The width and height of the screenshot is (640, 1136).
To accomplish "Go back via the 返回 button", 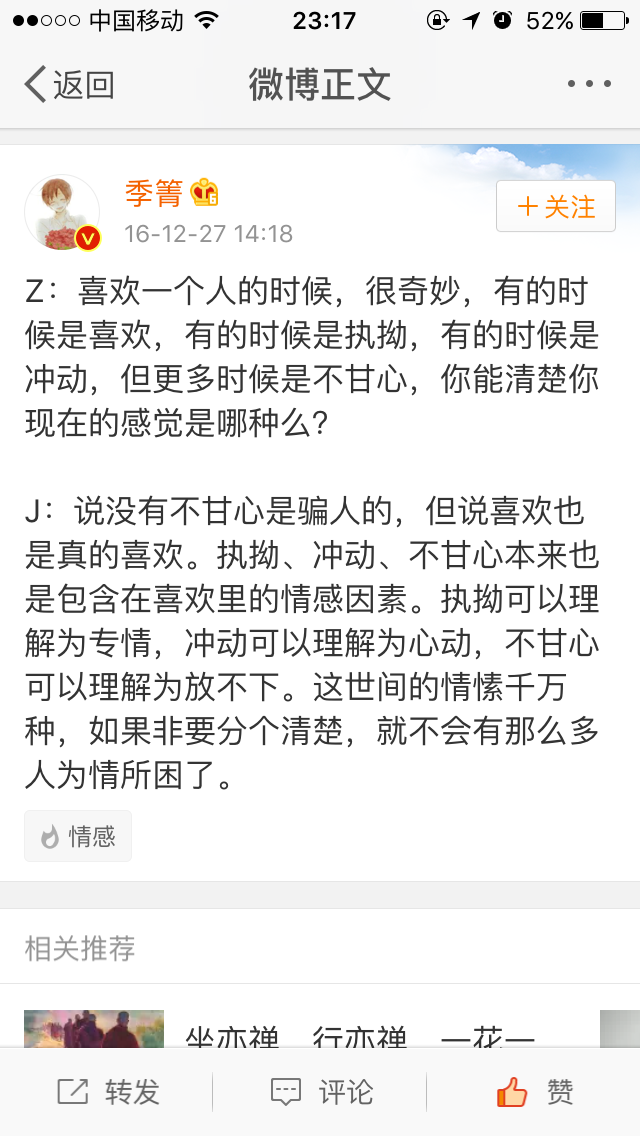I will pyautogui.click(x=68, y=85).
